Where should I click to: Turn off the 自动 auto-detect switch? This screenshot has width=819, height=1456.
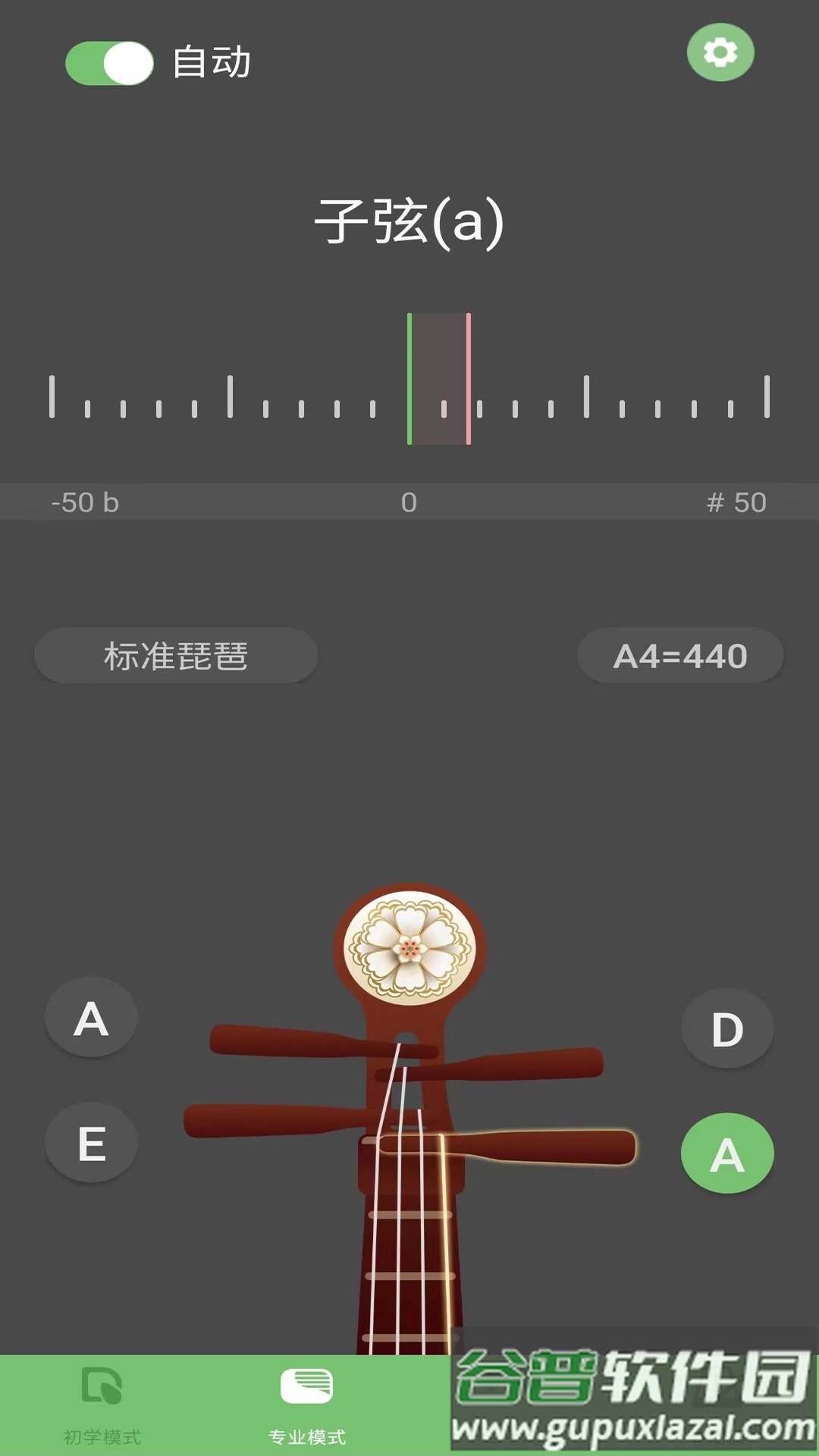click(110, 63)
